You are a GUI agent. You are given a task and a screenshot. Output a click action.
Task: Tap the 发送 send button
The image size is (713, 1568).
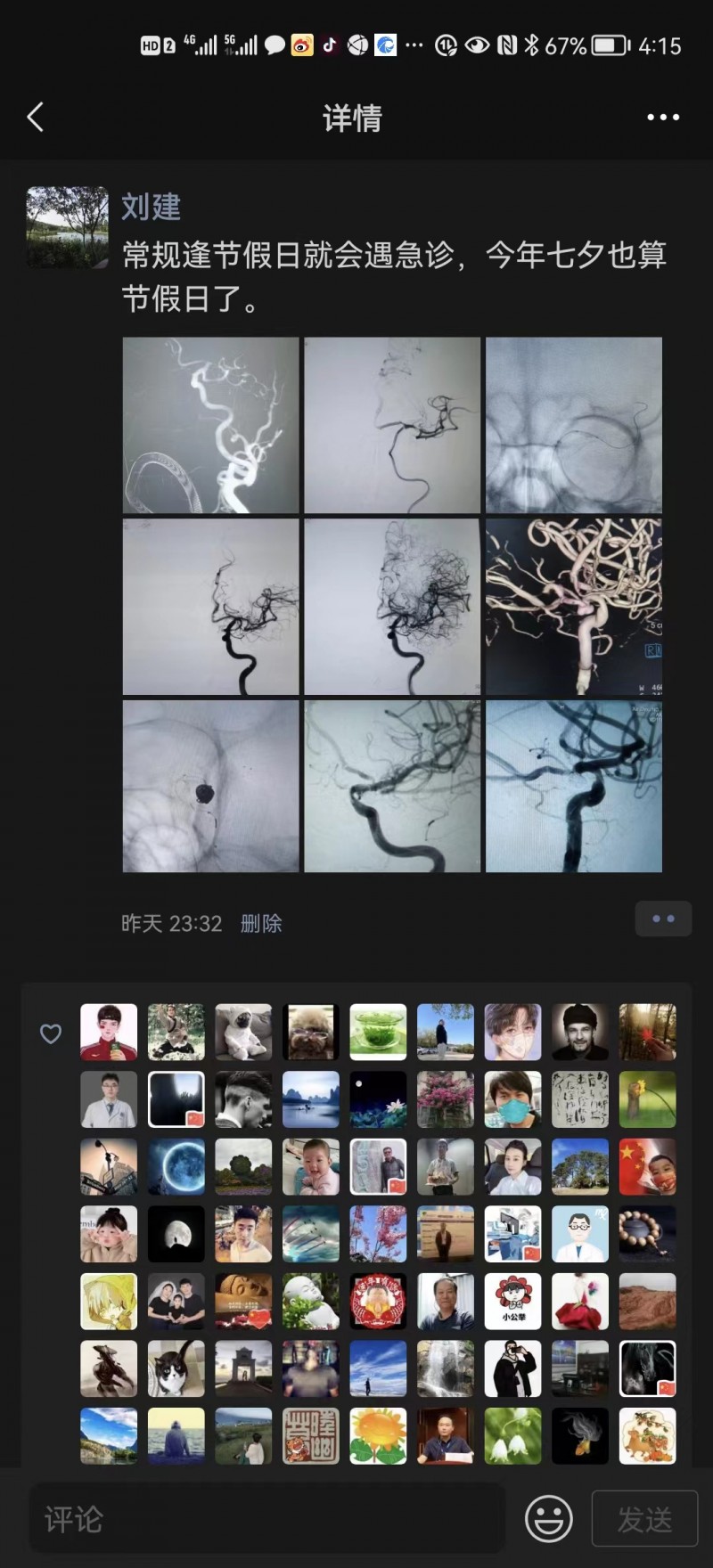(644, 1519)
